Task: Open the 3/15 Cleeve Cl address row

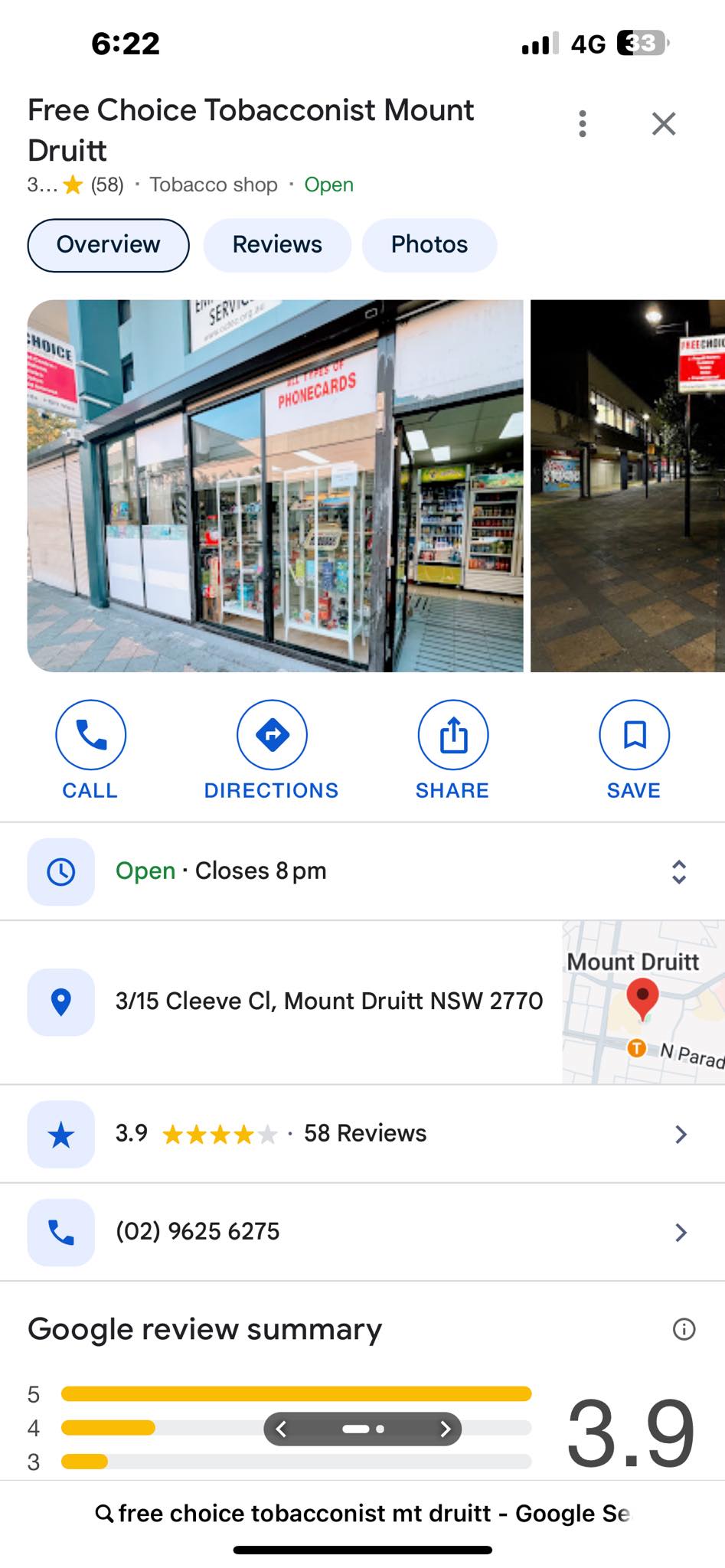Action: tap(281, 1001)
